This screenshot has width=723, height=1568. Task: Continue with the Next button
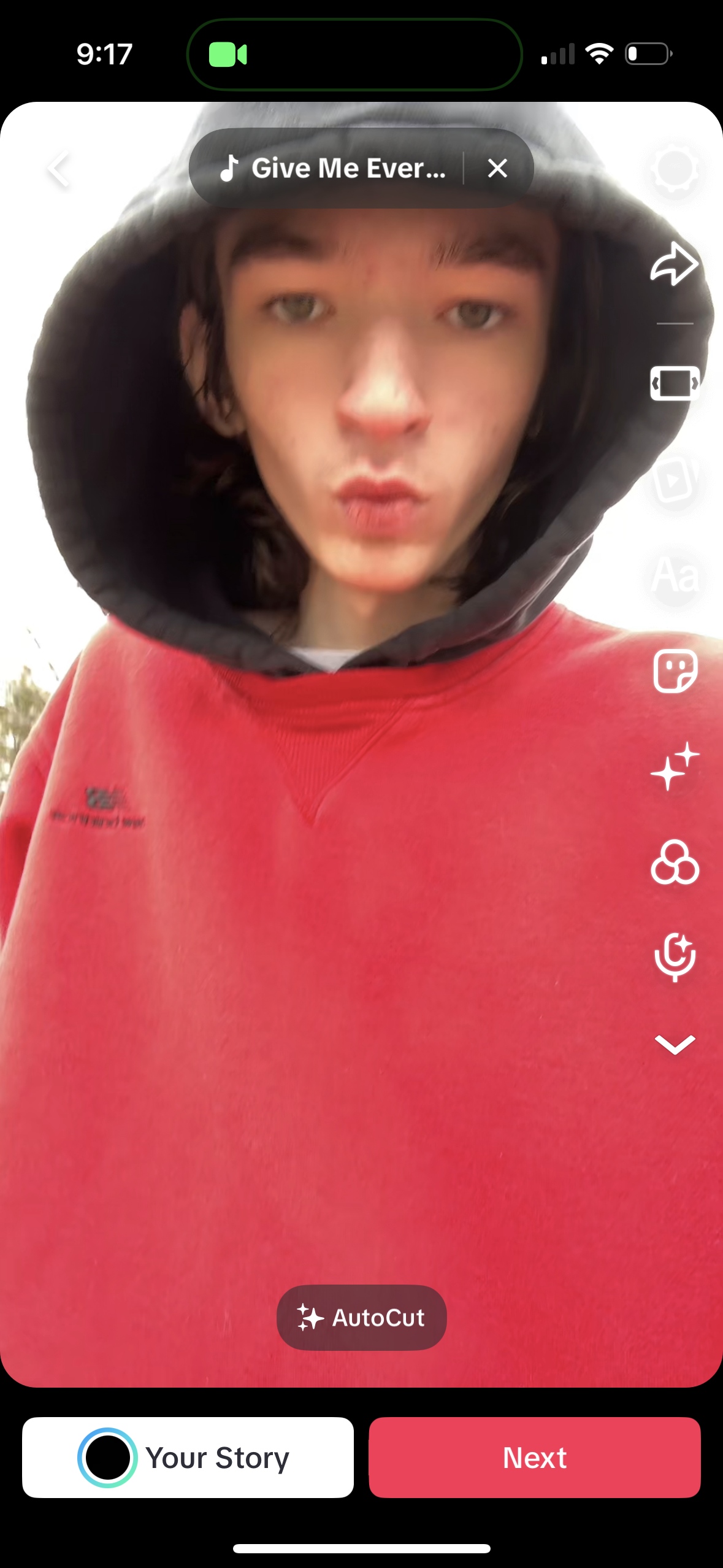click(x=534, y=1457)
